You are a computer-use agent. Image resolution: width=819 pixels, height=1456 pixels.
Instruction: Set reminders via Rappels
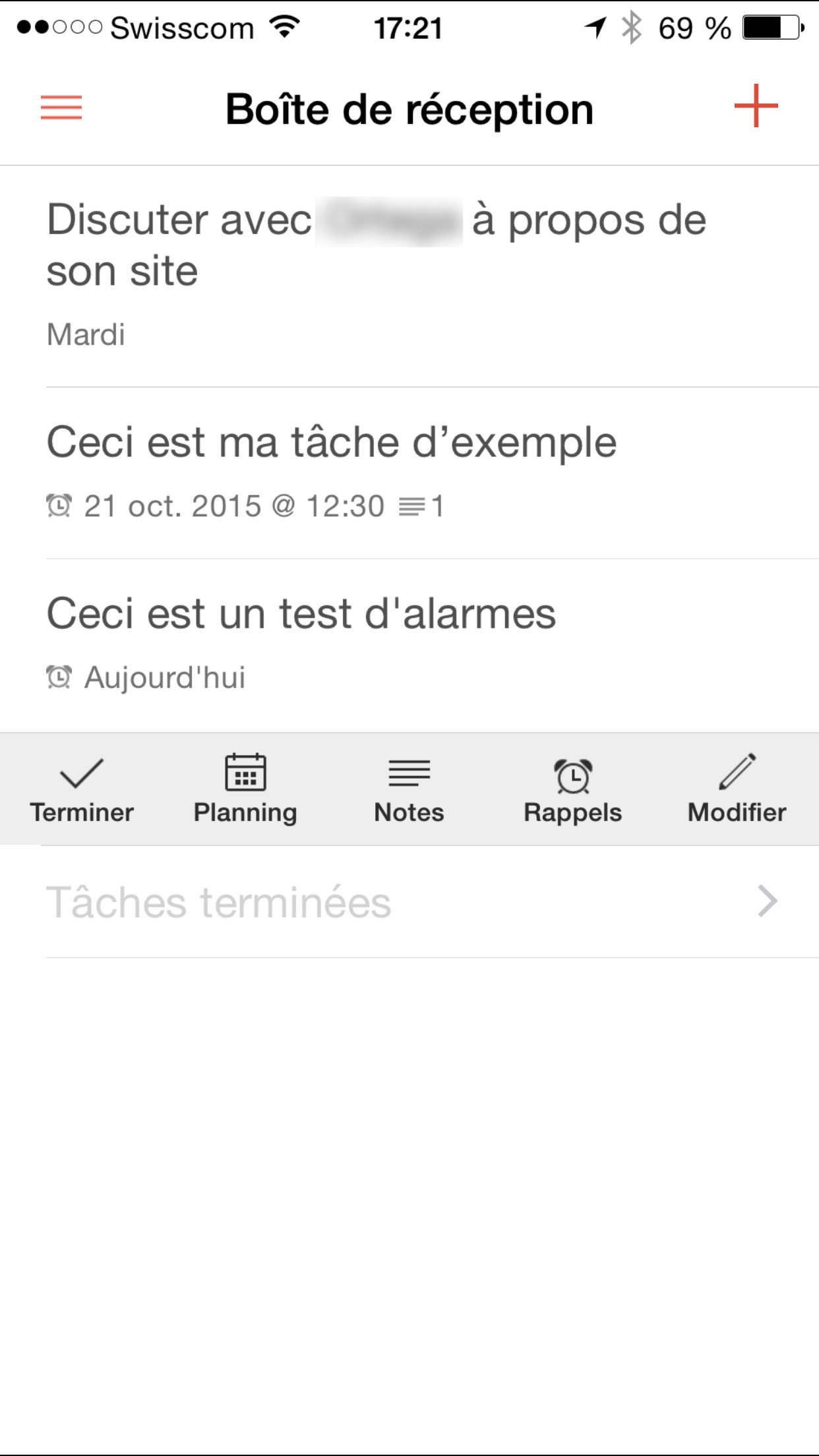point(573,789)
